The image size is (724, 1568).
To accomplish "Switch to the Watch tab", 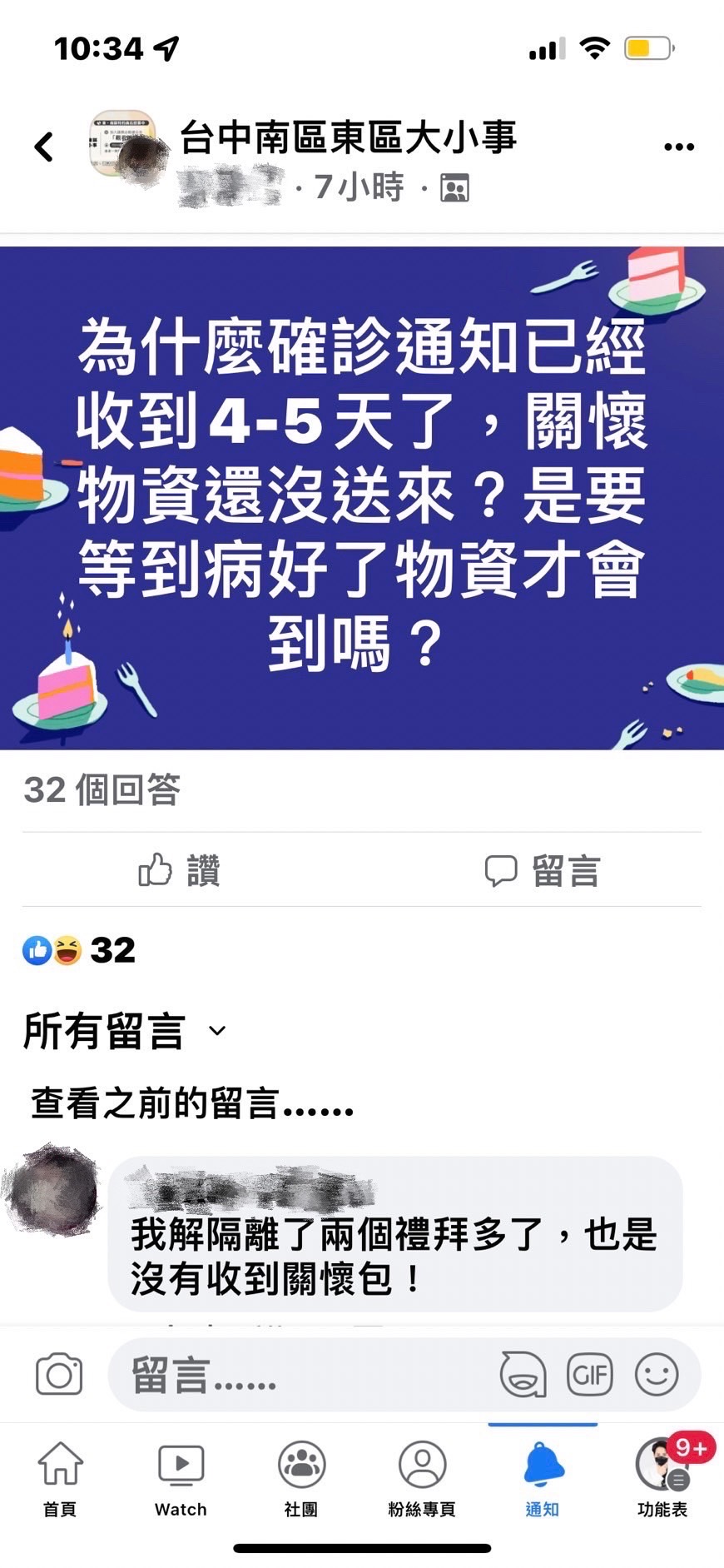I will 181,1479.
